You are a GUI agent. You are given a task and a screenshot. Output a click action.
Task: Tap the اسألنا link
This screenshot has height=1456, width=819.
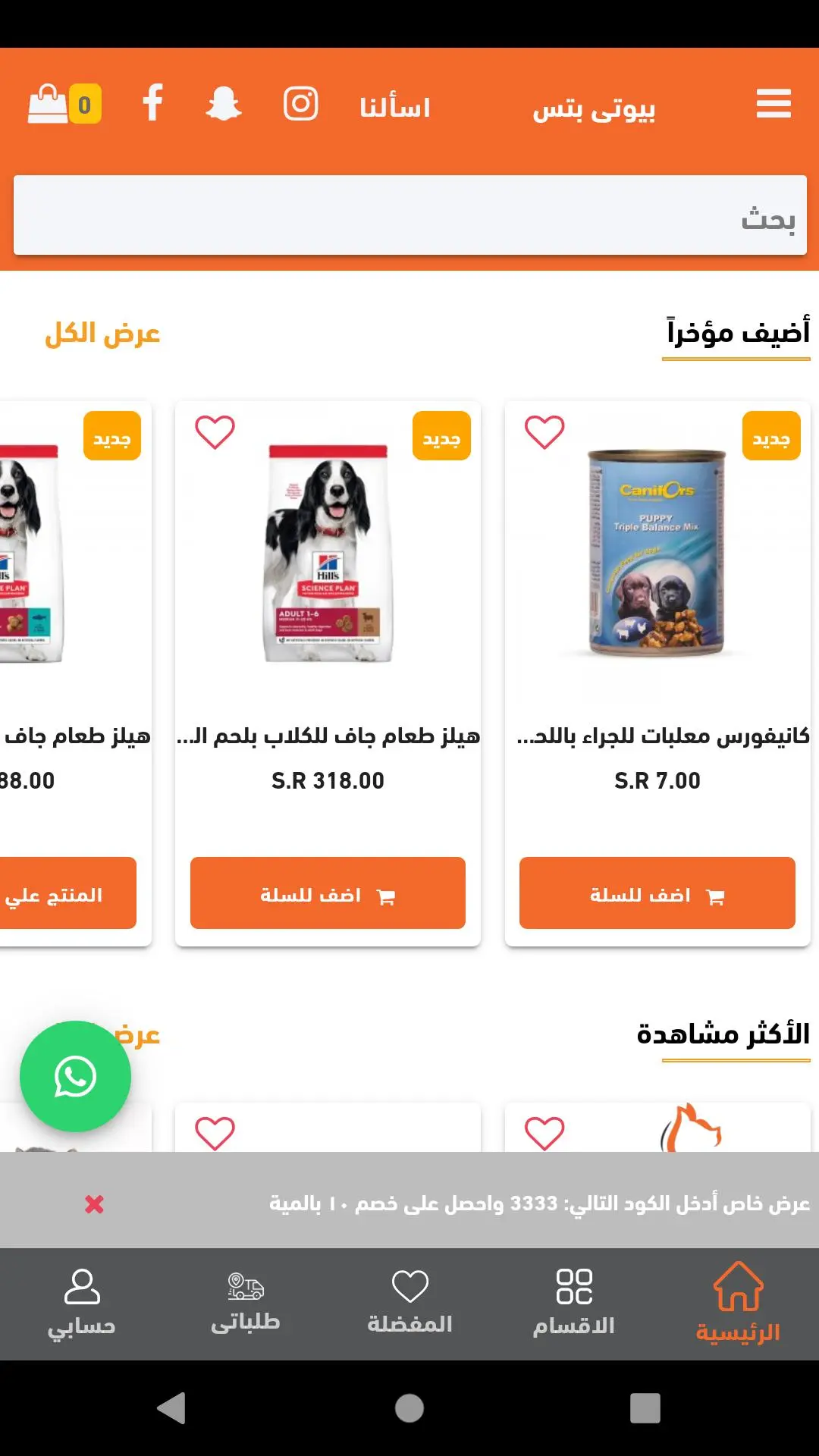tap(395, 108)
